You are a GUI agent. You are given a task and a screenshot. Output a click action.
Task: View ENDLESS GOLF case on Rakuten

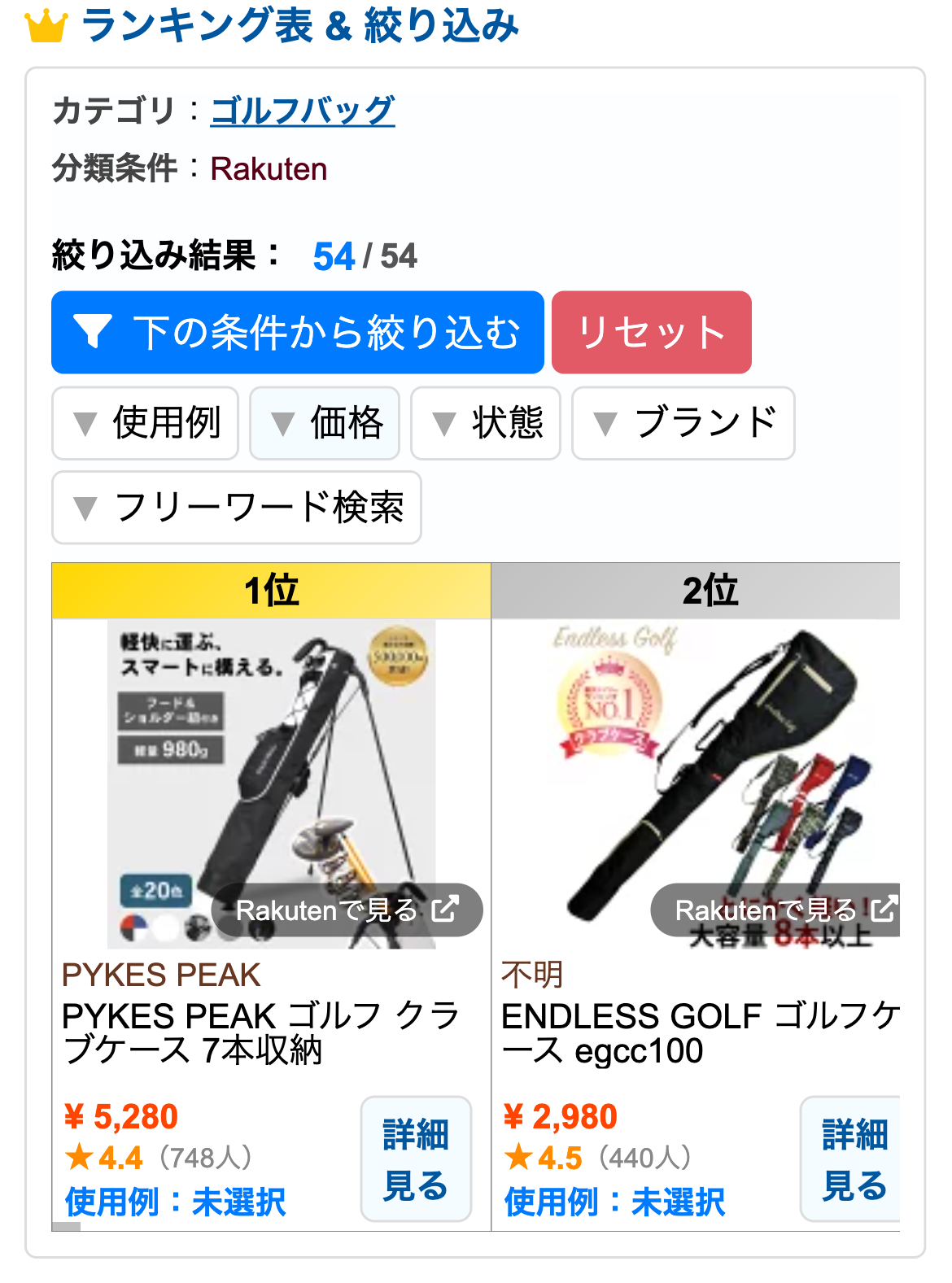[x=777, y=910]
